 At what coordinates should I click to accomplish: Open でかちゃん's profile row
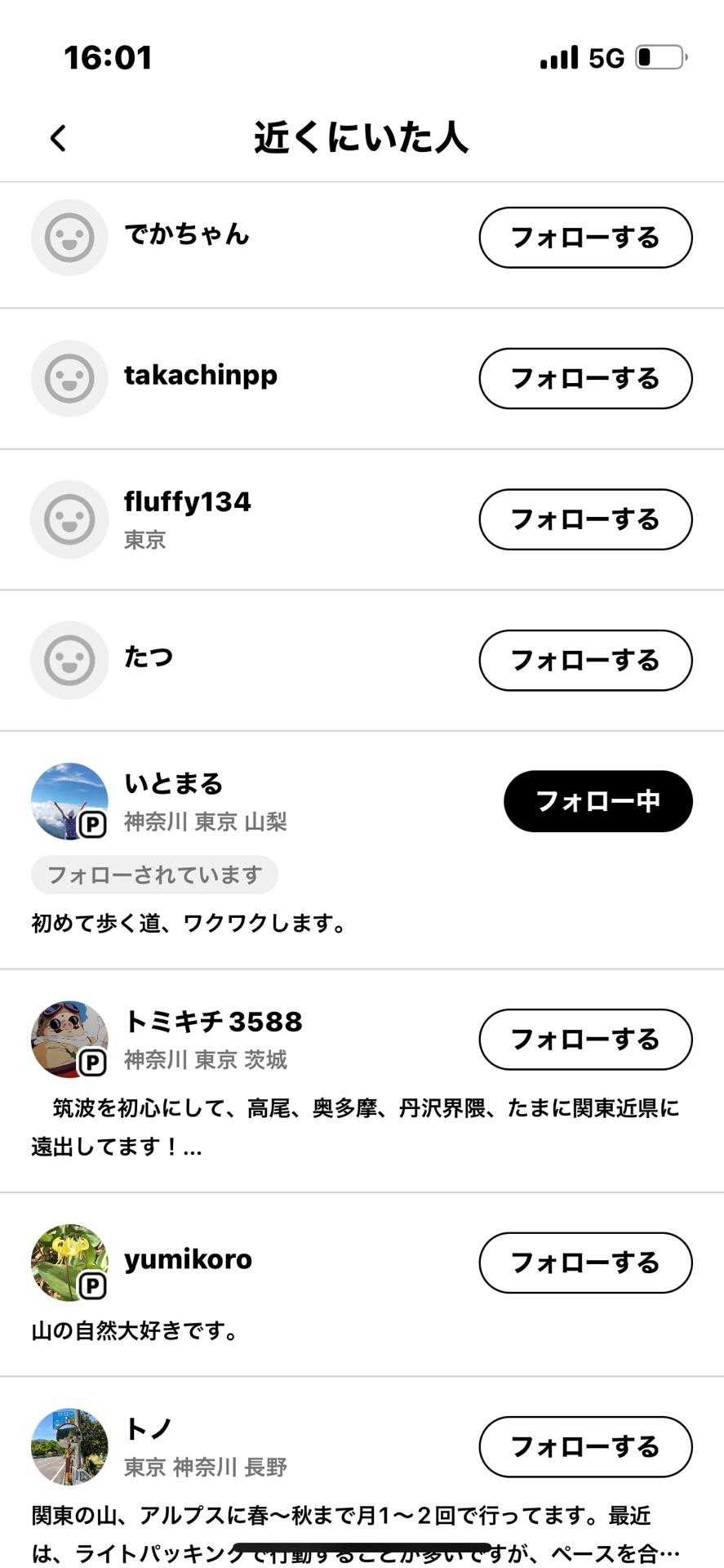[186, 235]
